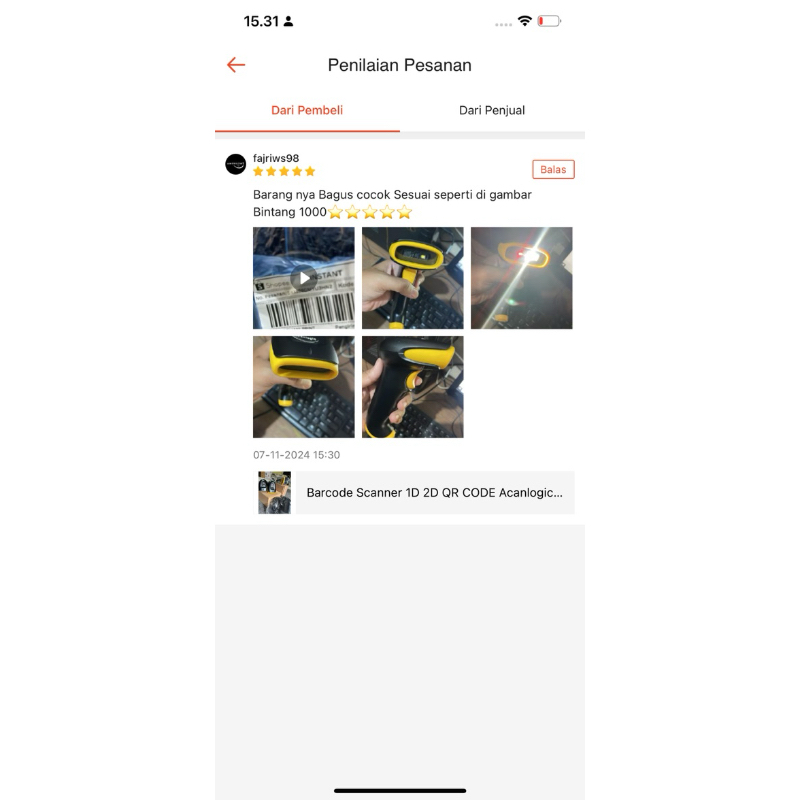
Task: Switch to the Dari Penjual tab
Action: coord(492,110)
